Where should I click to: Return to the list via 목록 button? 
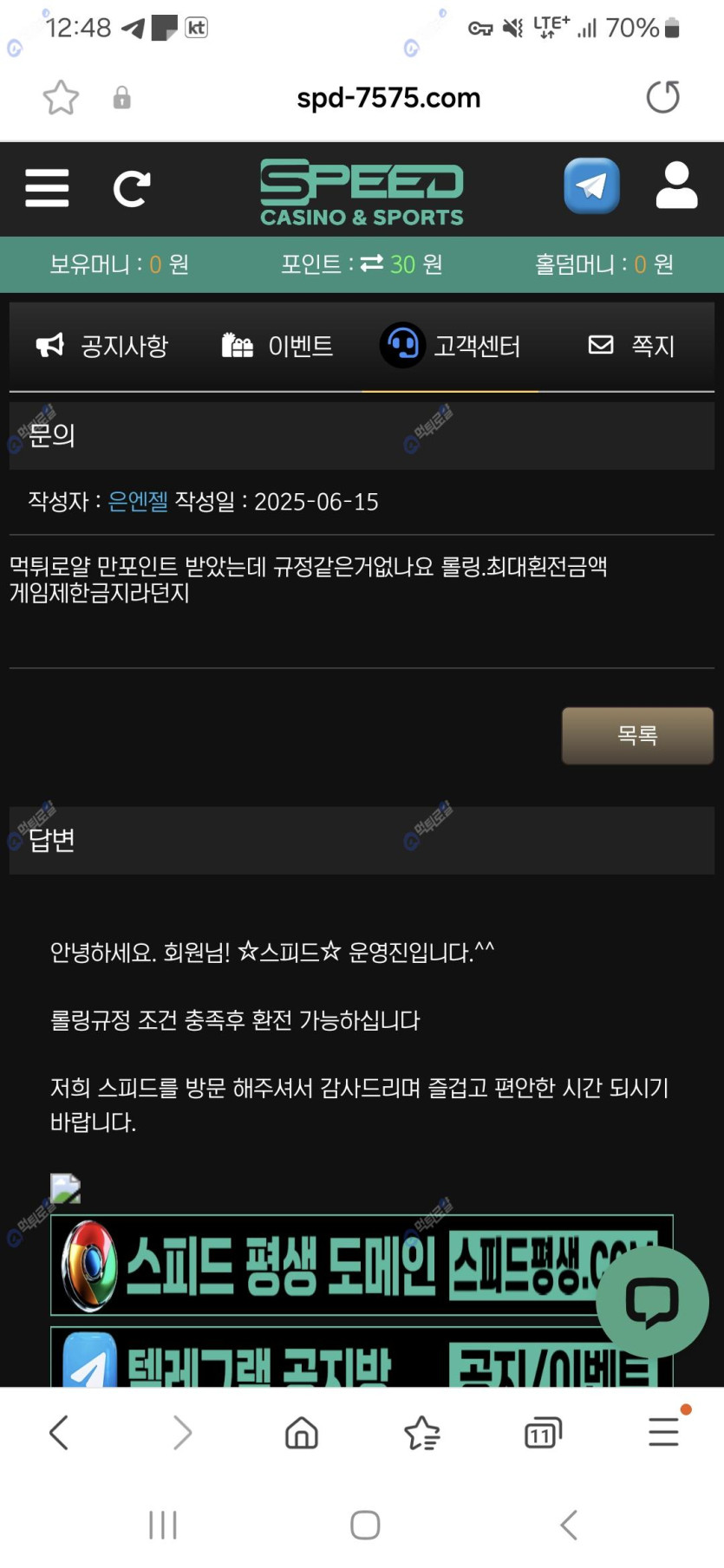637,735
